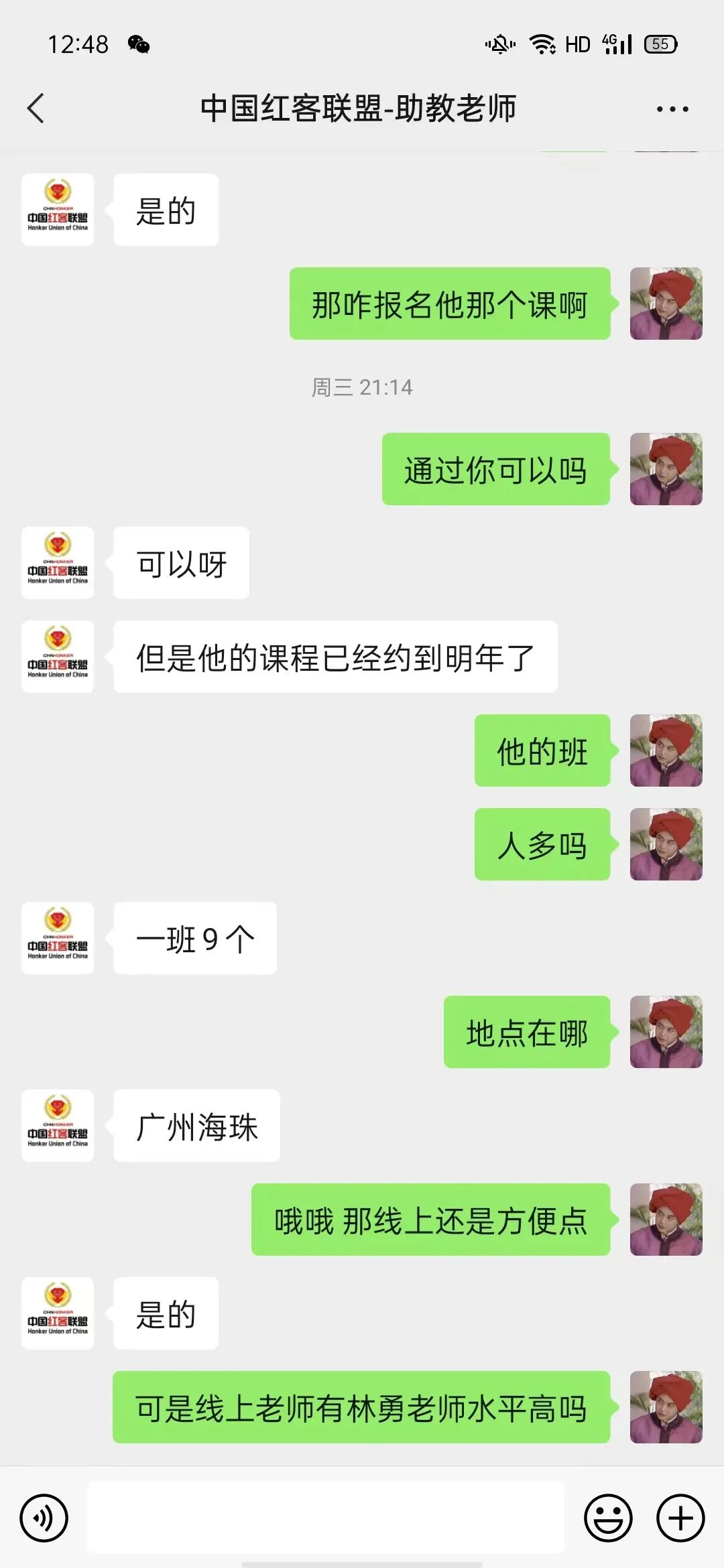Open contact avatar beside 可以呀 message

(x=58, y=563)
